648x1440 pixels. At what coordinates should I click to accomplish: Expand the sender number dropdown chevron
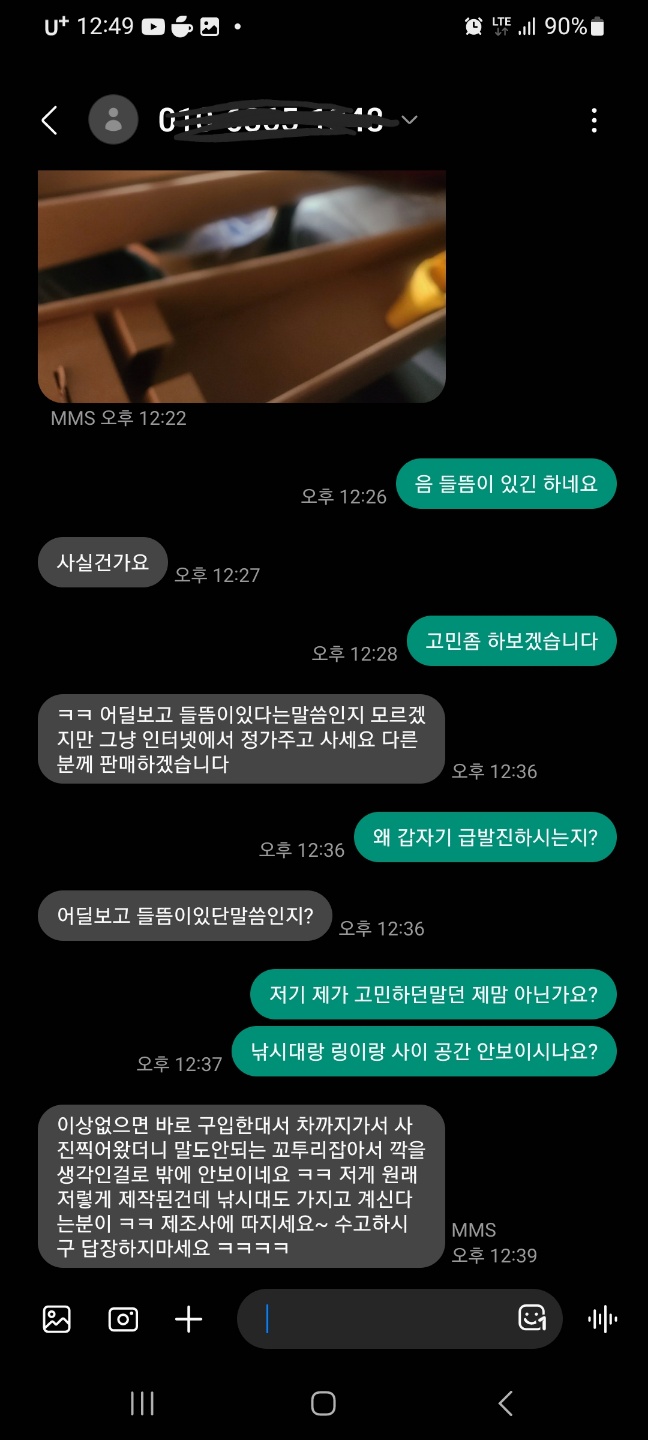(409, 121)
